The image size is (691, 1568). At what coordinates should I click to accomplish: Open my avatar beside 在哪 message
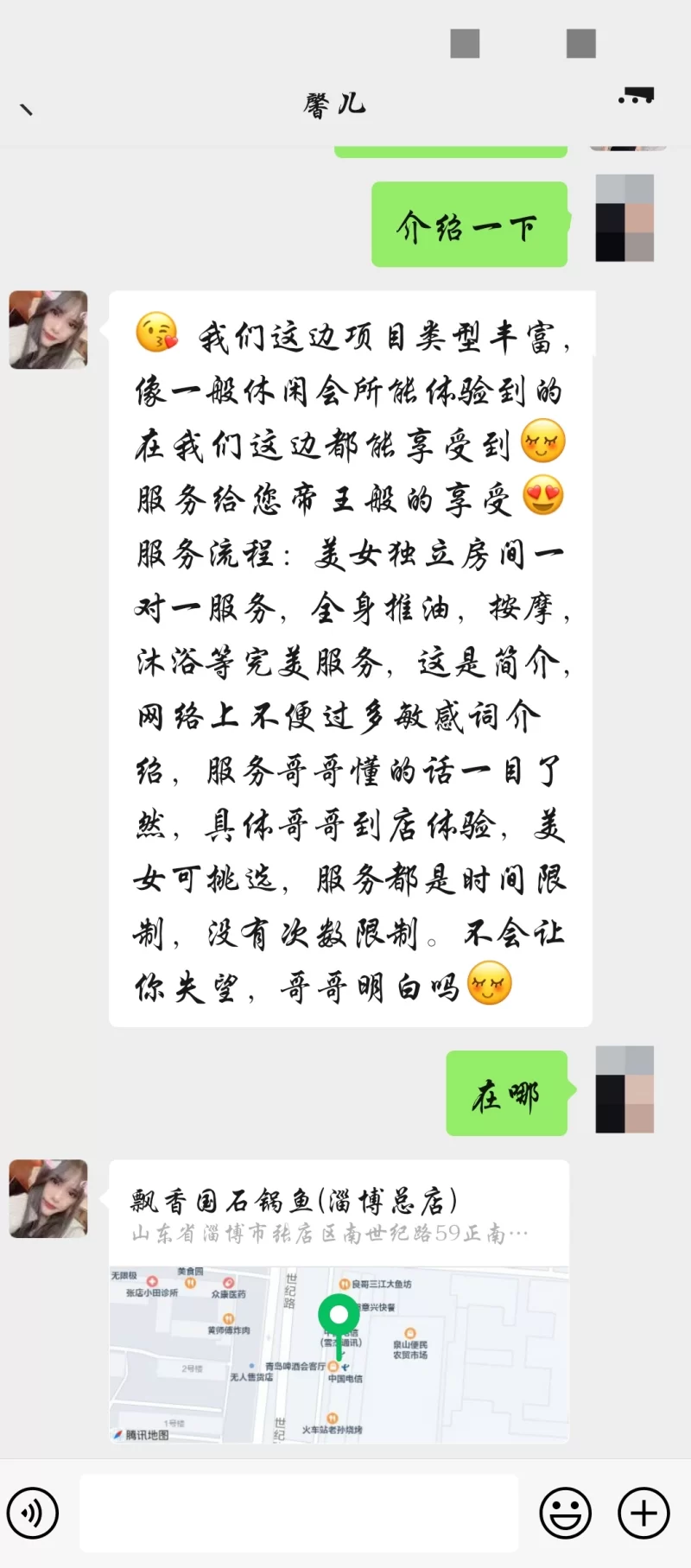(x=624, y=1089)
